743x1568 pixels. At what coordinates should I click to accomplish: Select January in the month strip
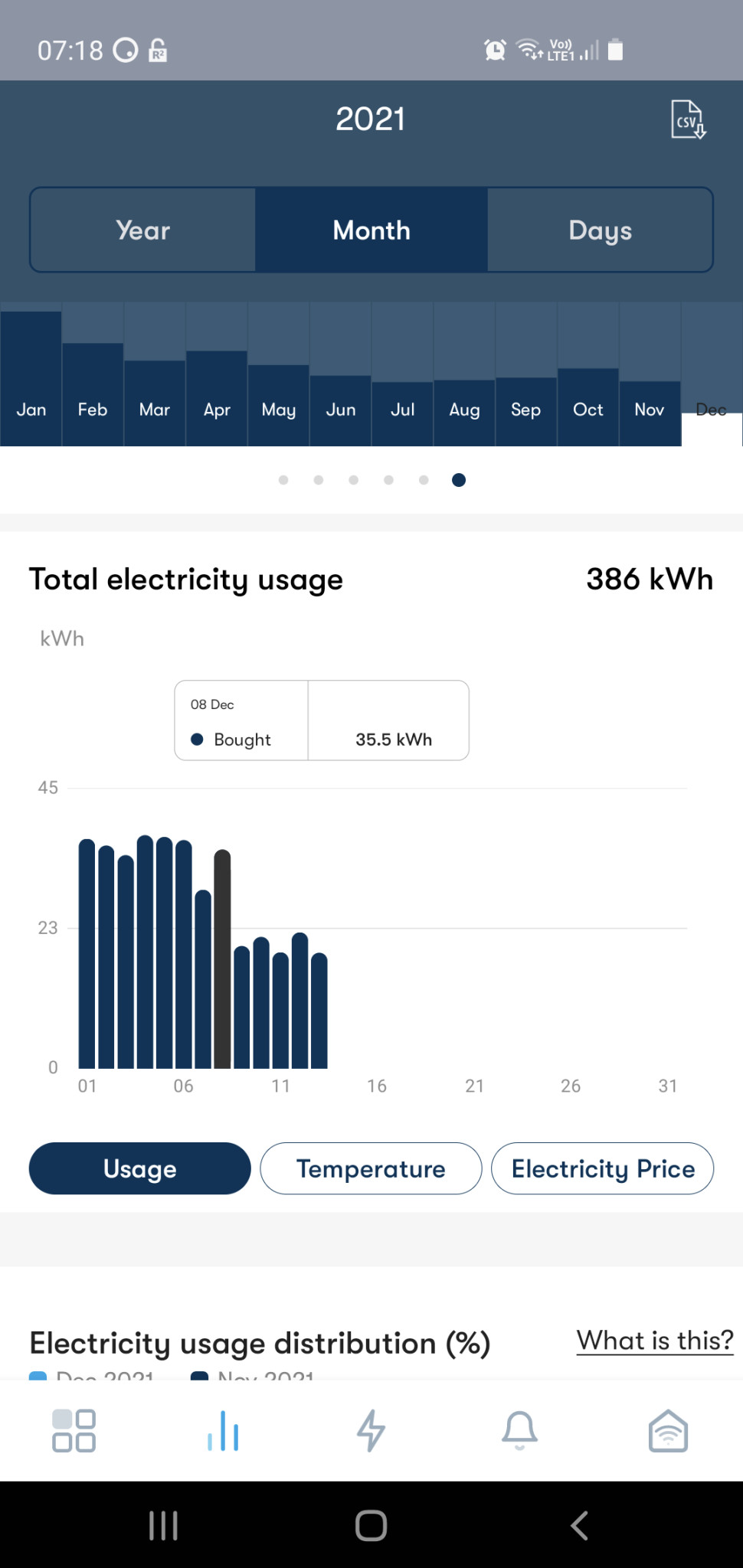(x=31, y=409)
